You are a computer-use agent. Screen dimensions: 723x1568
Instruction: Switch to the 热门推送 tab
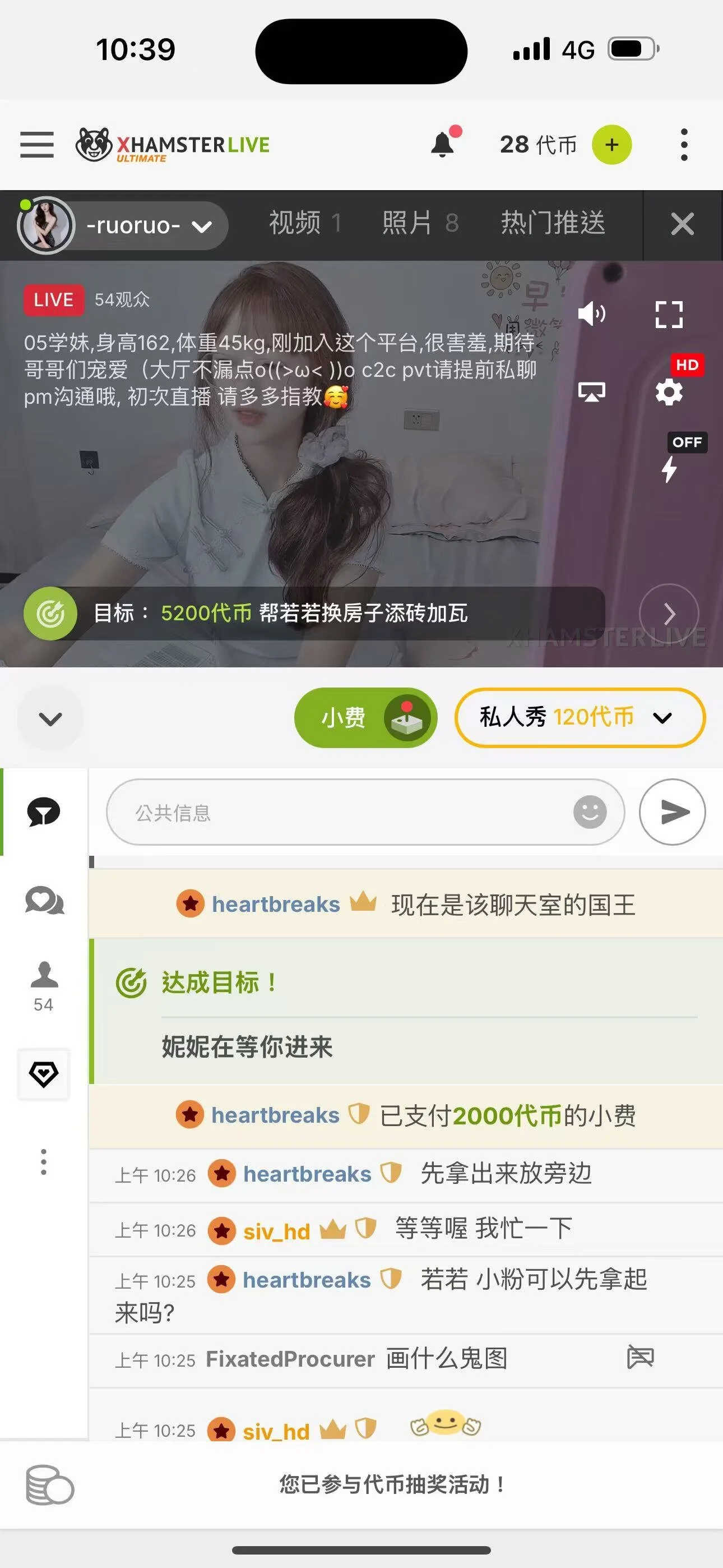[553, 223]
